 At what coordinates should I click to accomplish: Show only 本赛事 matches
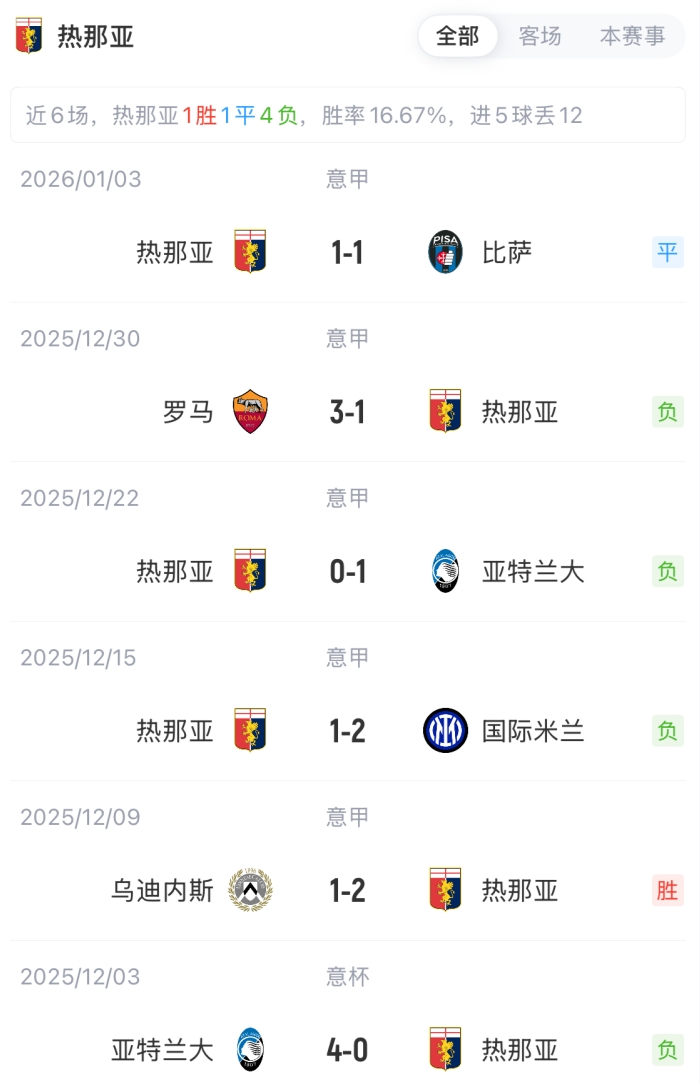(x=632, y=37)
